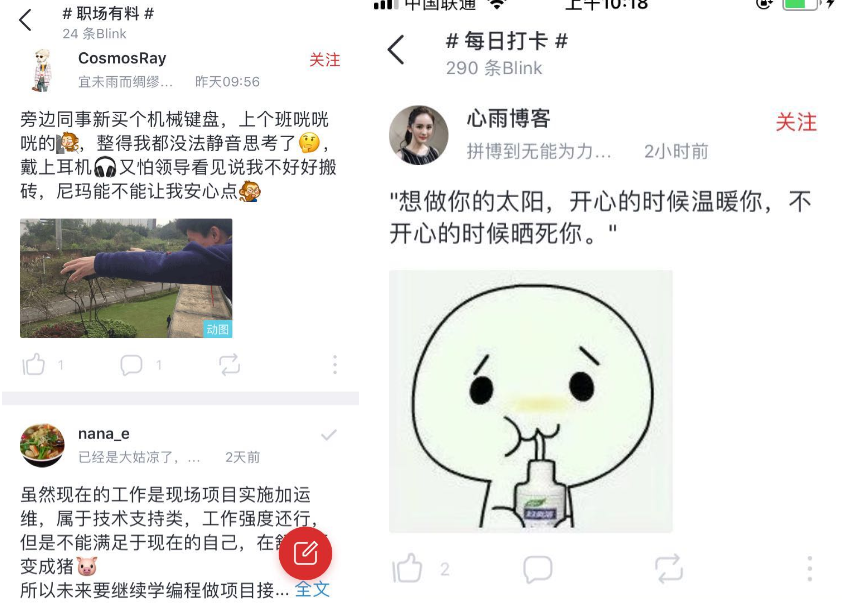Screen dimensions: 847x604
Task: Comment on CosmosRay's post
Action: (x=131, y=365)
